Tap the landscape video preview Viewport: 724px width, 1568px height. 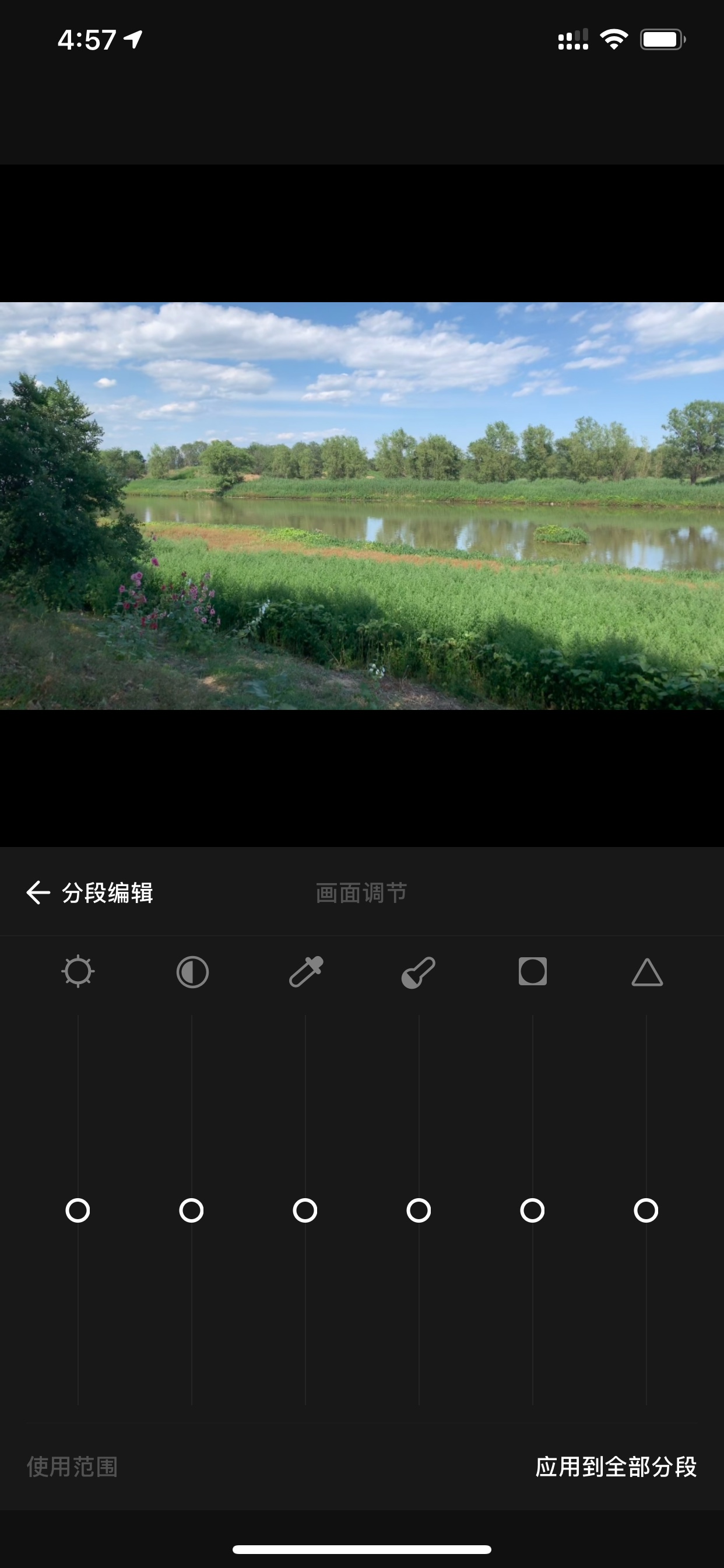362,506
